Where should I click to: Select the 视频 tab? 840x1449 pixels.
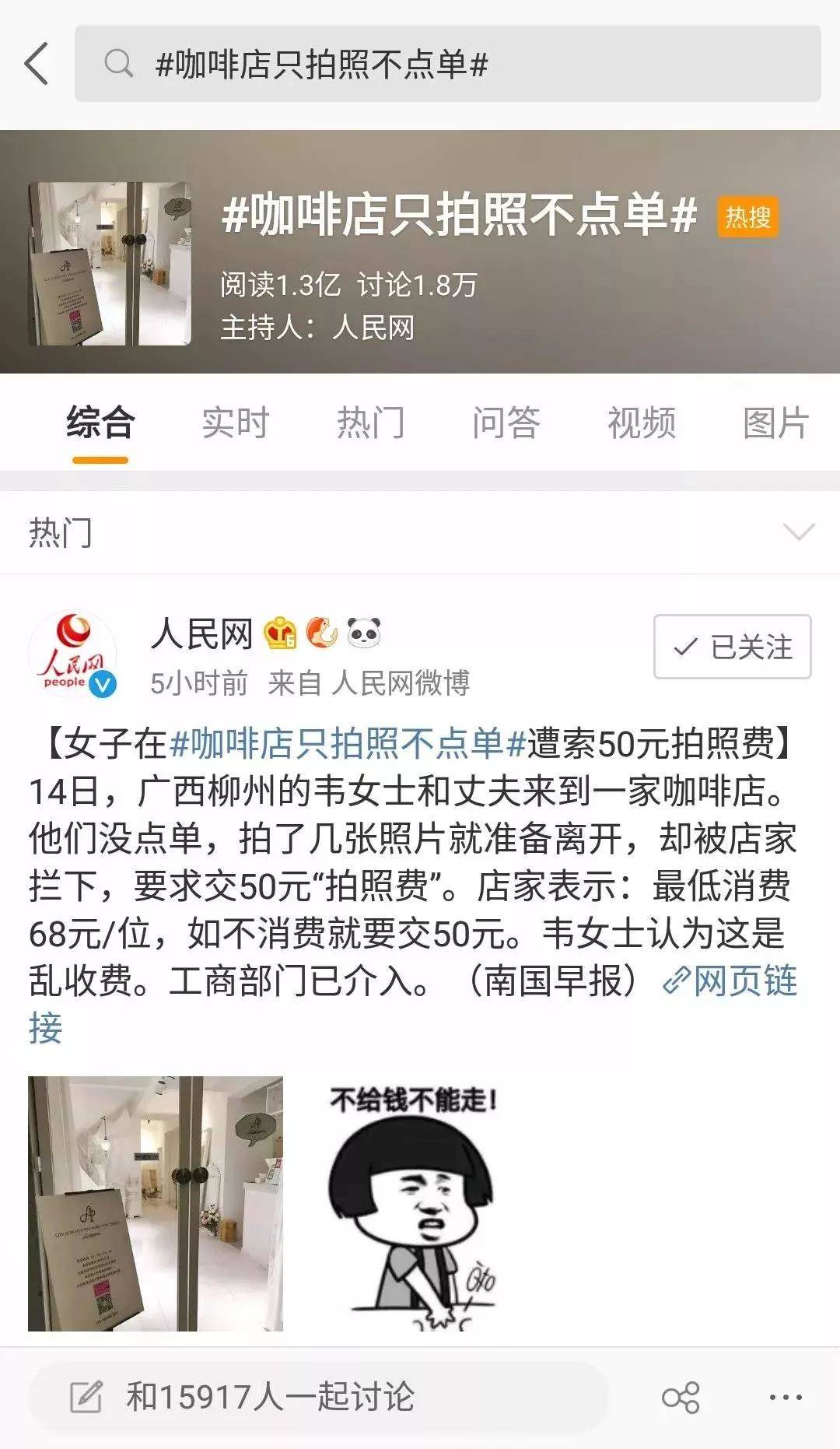(641, 423)
